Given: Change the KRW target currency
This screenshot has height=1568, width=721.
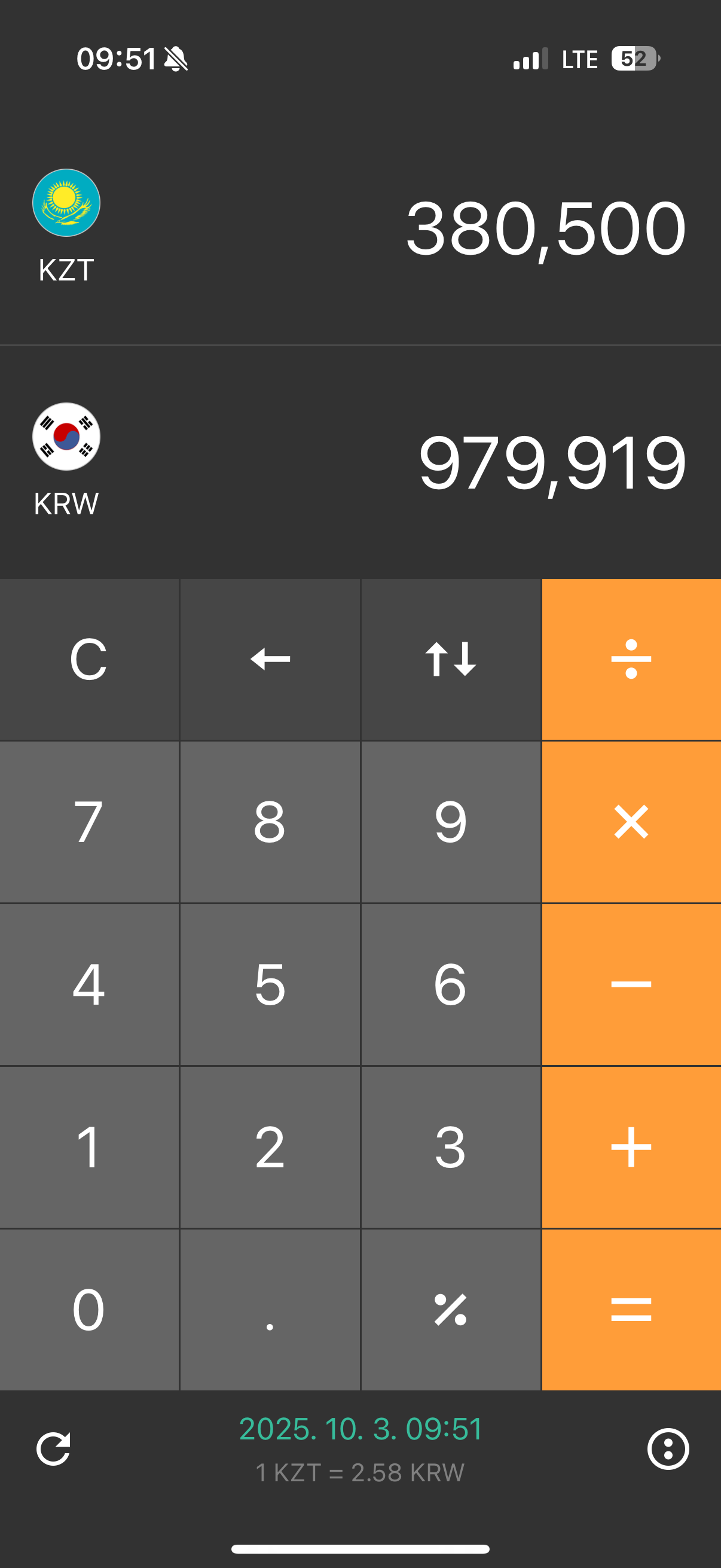Looking at the screenshot, I should point(66,459).
